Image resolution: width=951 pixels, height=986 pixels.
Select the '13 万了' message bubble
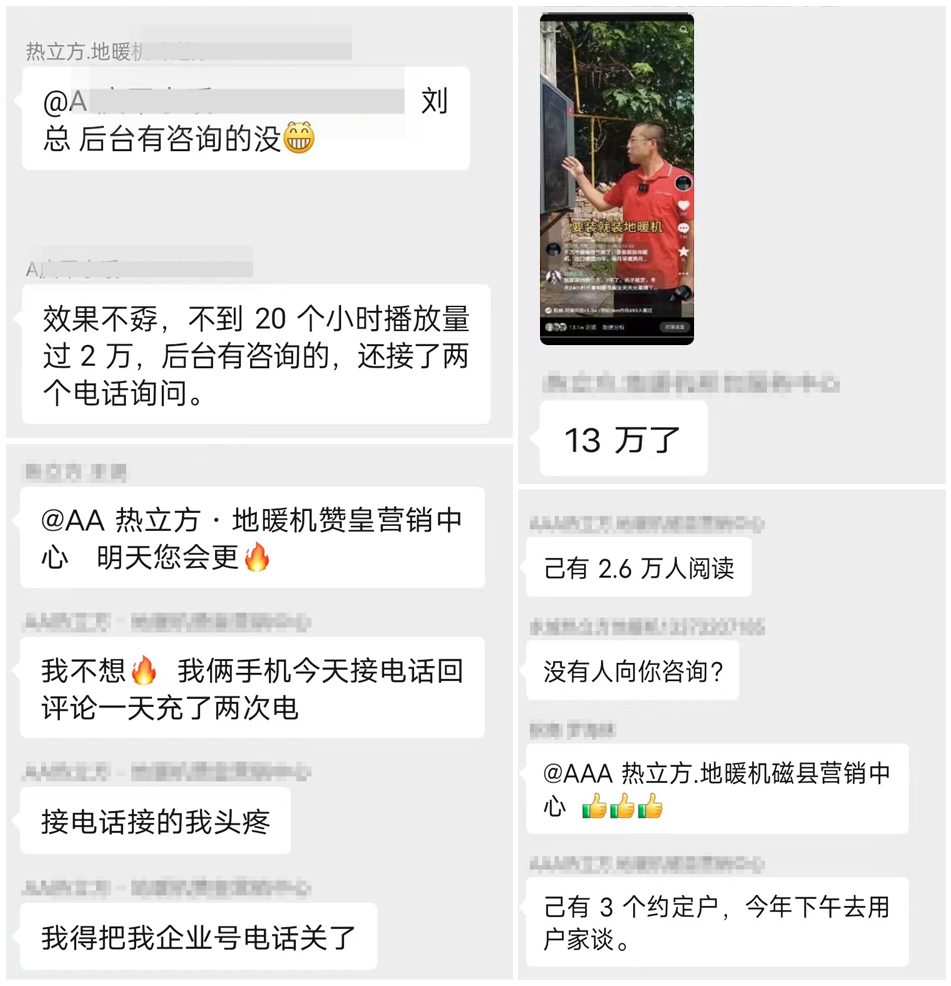tap(620, 438)
